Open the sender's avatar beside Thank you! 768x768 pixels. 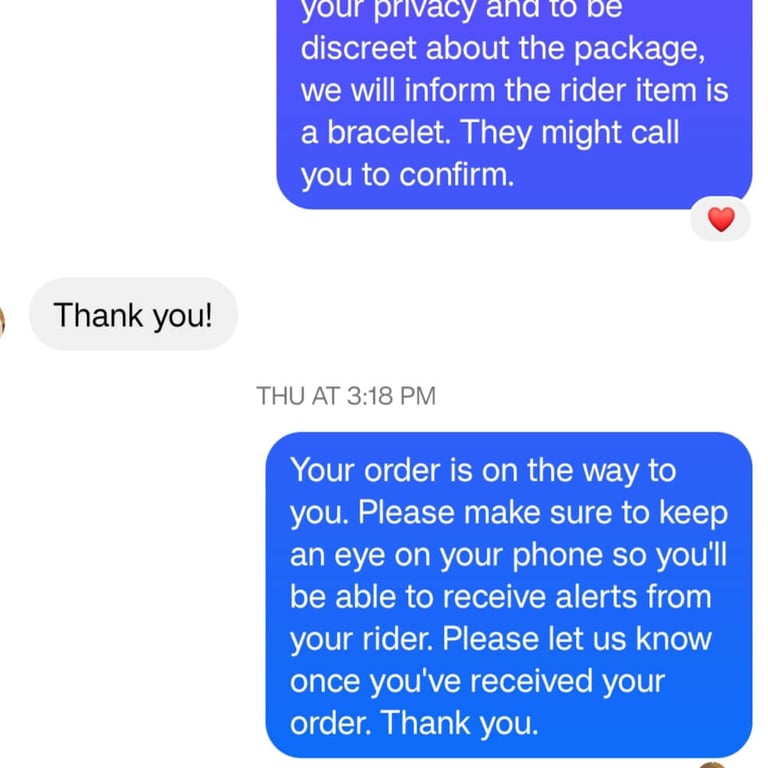tap(1, 322)
